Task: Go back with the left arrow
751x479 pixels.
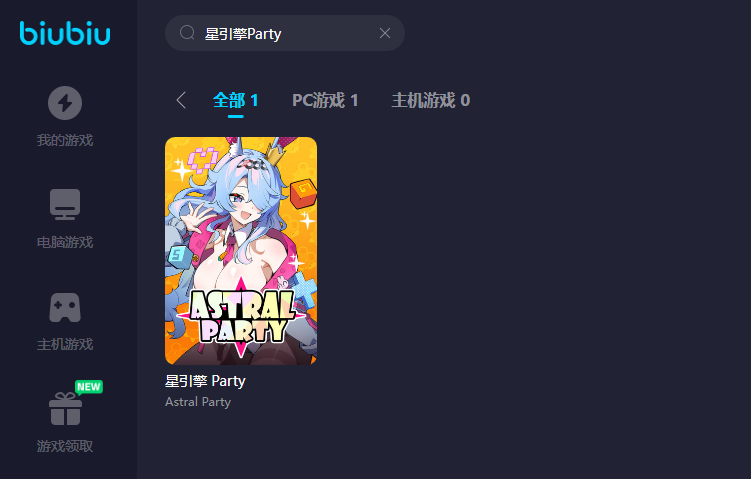Action: pos(181,100)
